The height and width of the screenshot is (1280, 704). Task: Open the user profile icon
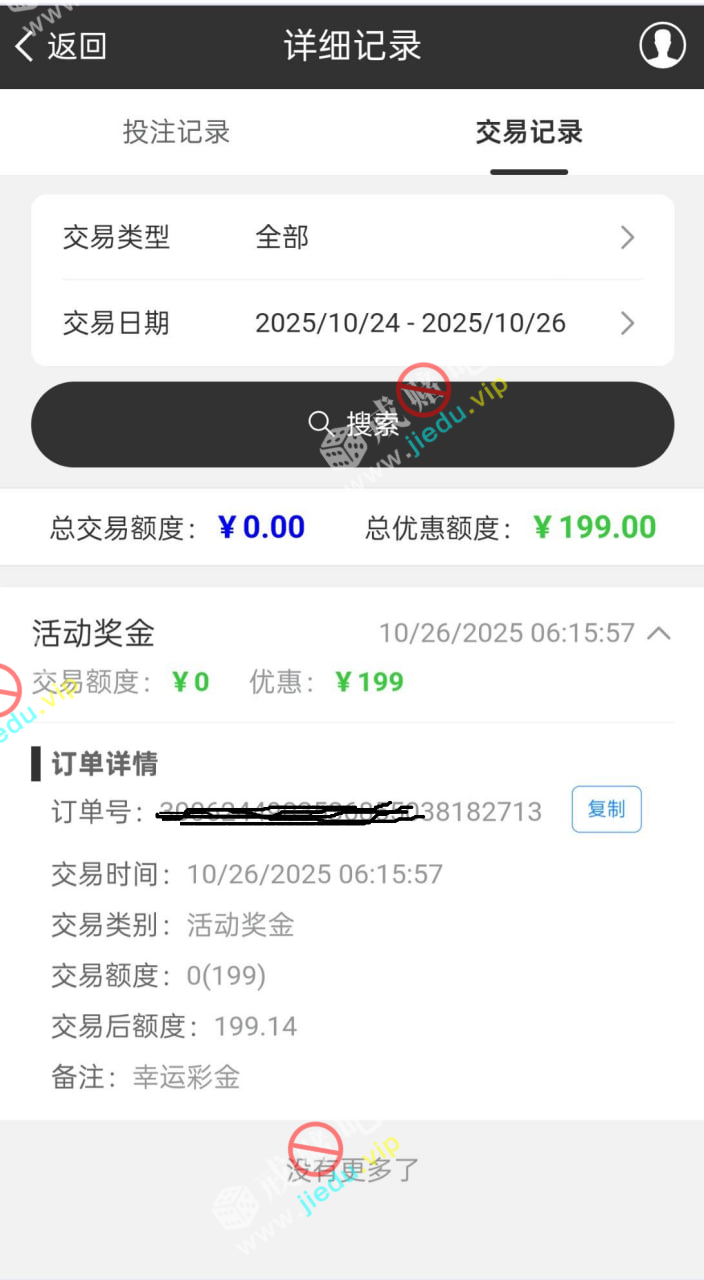click(x=662, y=46)
